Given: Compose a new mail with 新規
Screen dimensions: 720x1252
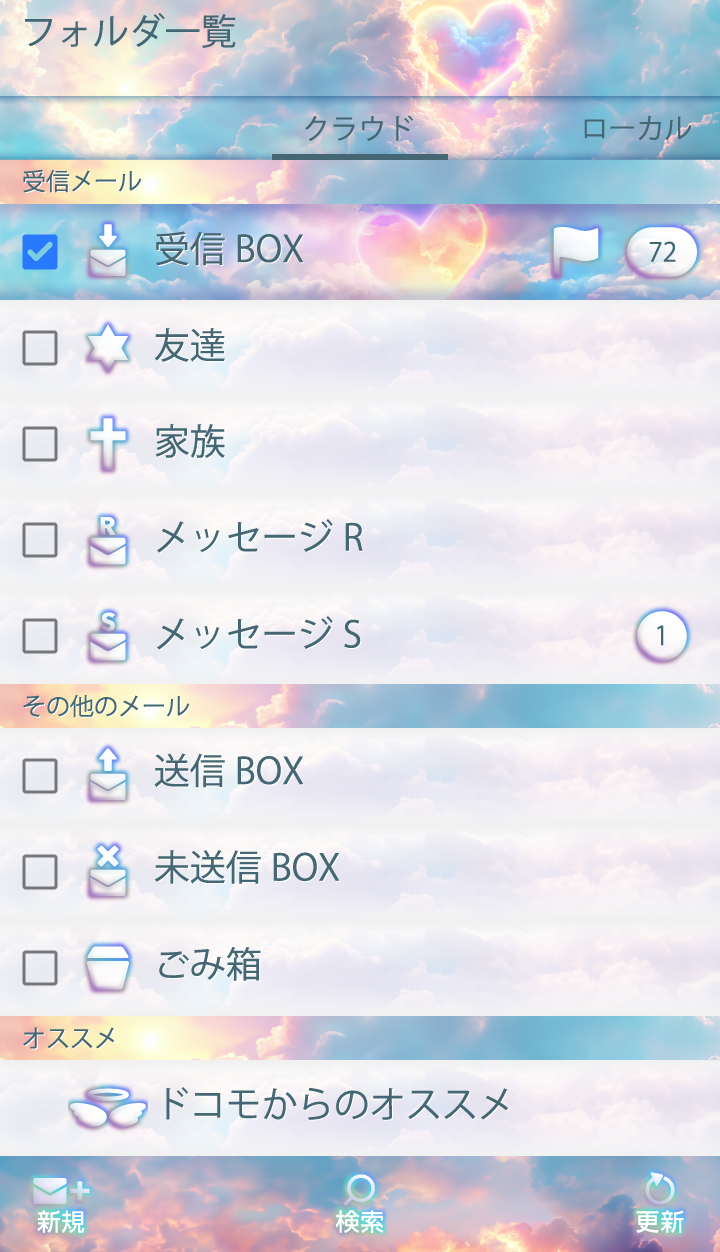Looking at the screenshot, I should click(x=61, y=1204).
